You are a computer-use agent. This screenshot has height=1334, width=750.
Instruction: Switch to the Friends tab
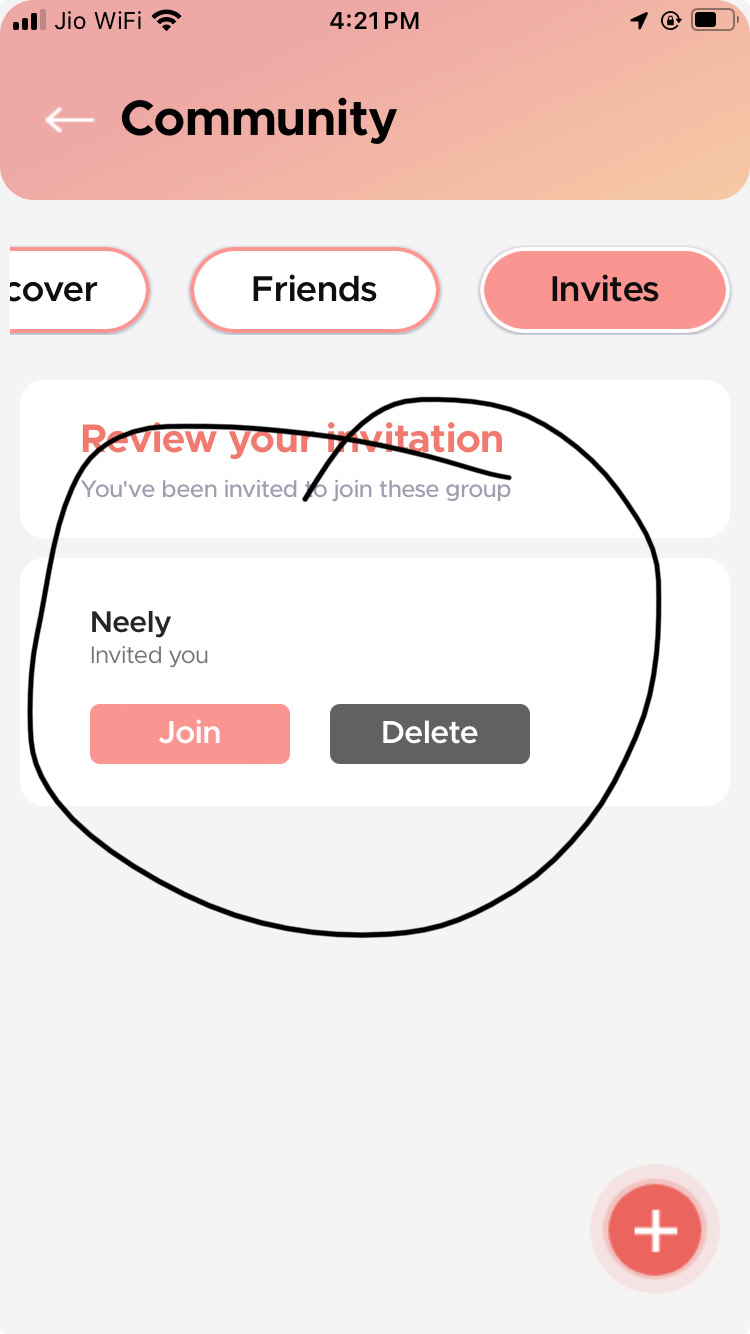click(314, 290)
